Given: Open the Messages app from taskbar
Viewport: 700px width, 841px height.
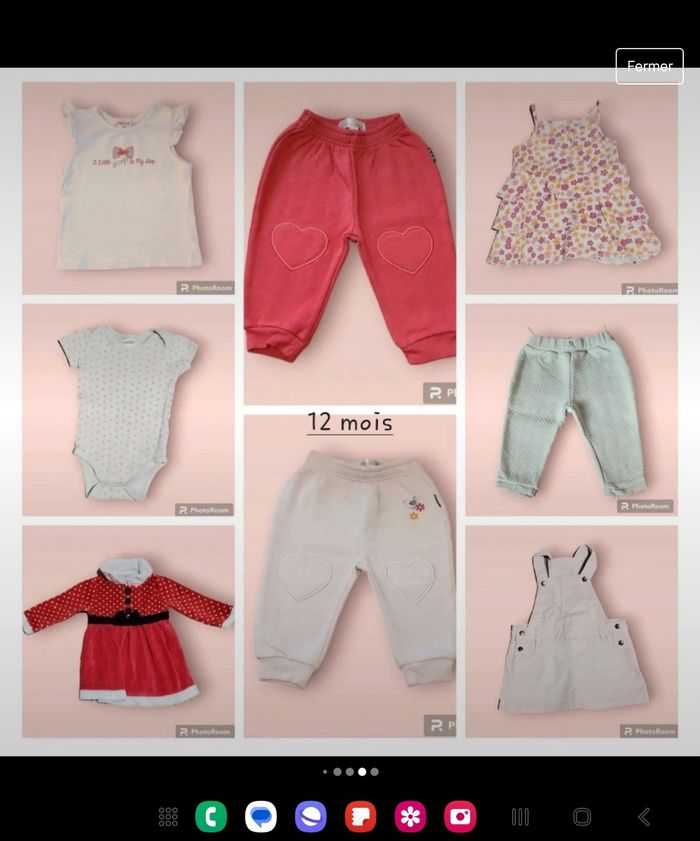Looking at the screenshot, I should [261, 817].
